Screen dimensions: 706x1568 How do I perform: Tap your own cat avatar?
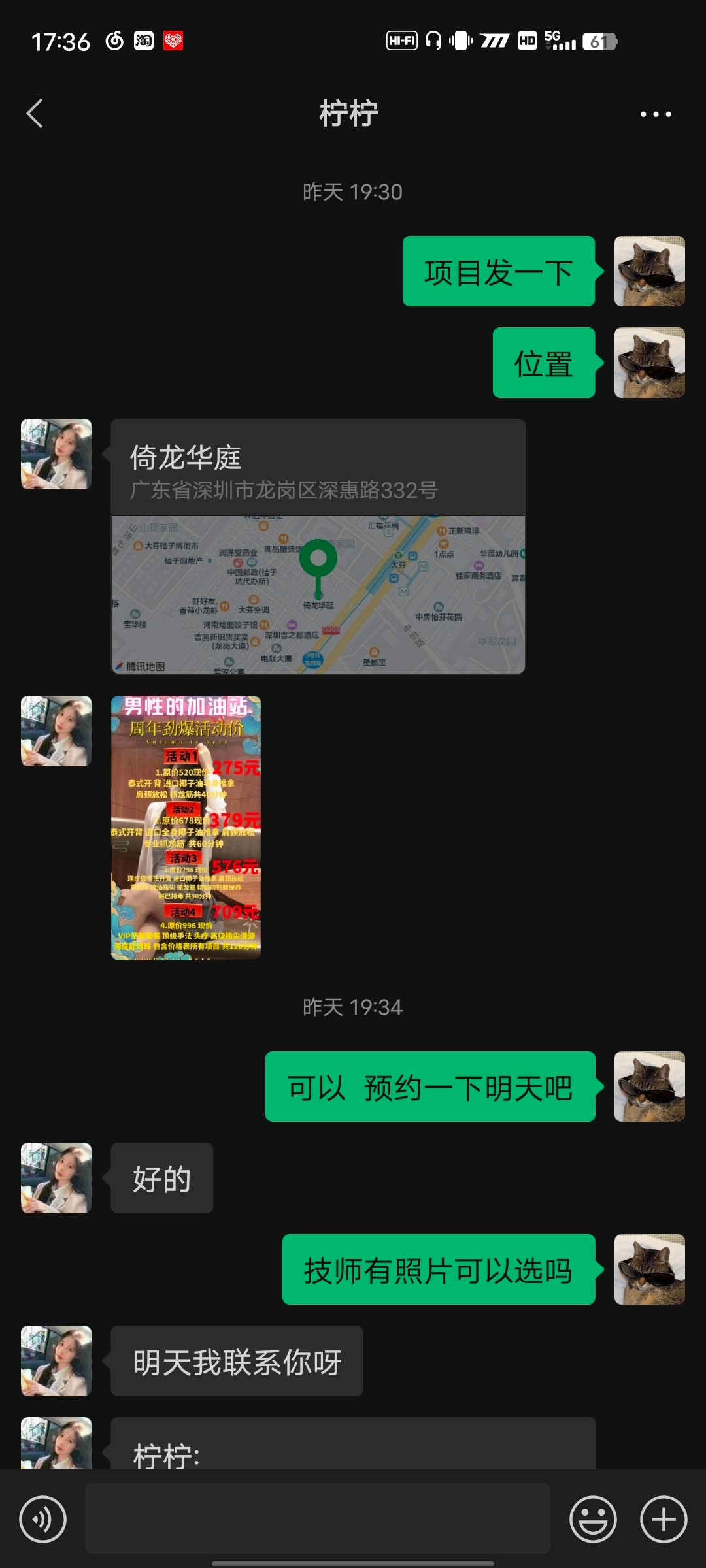click(649, 271)
